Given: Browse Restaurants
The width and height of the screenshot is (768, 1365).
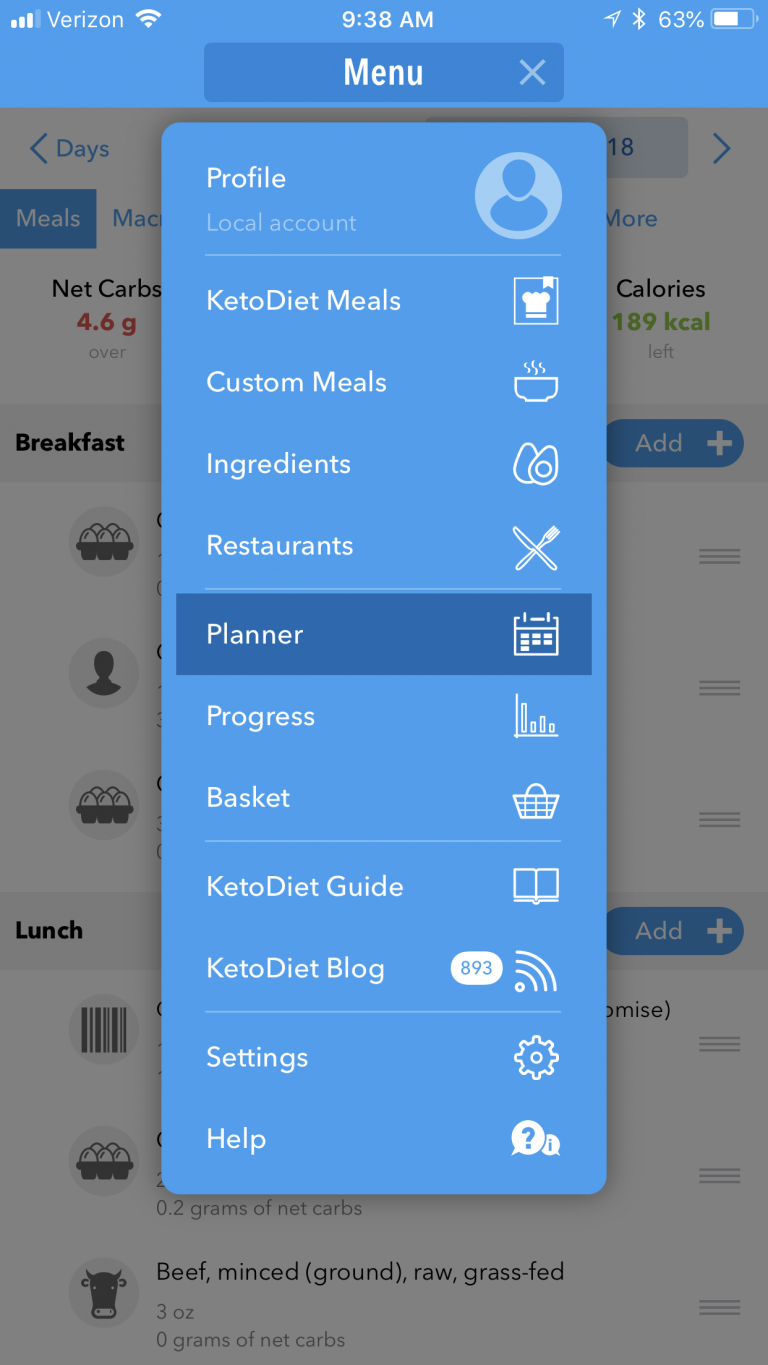Looking at the screenshot, I should (x=383, y=546).
